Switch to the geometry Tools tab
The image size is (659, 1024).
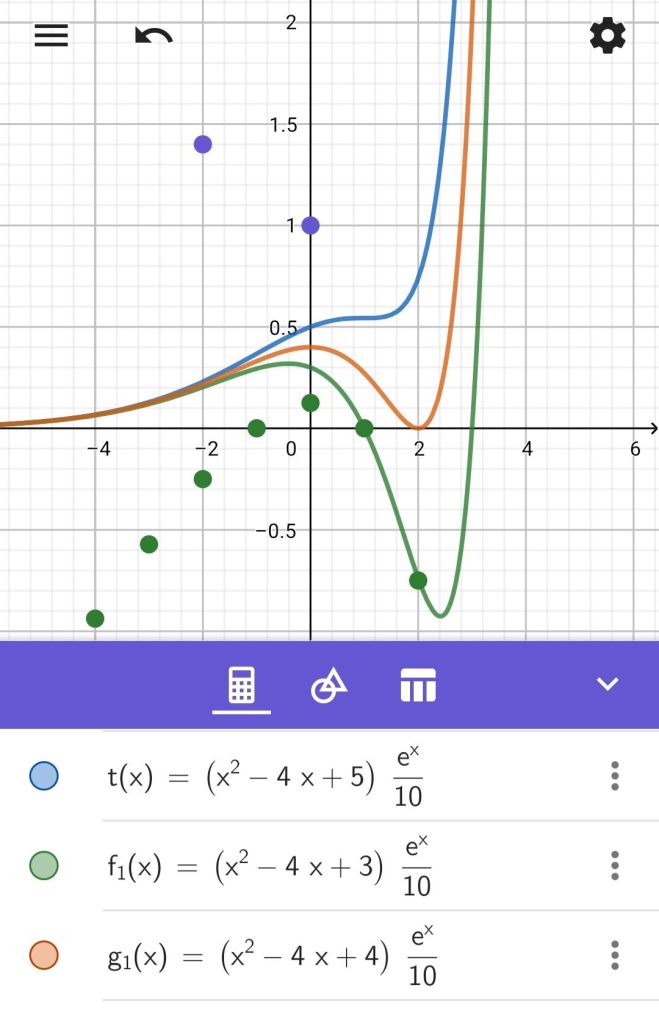[x=329, y=686]
